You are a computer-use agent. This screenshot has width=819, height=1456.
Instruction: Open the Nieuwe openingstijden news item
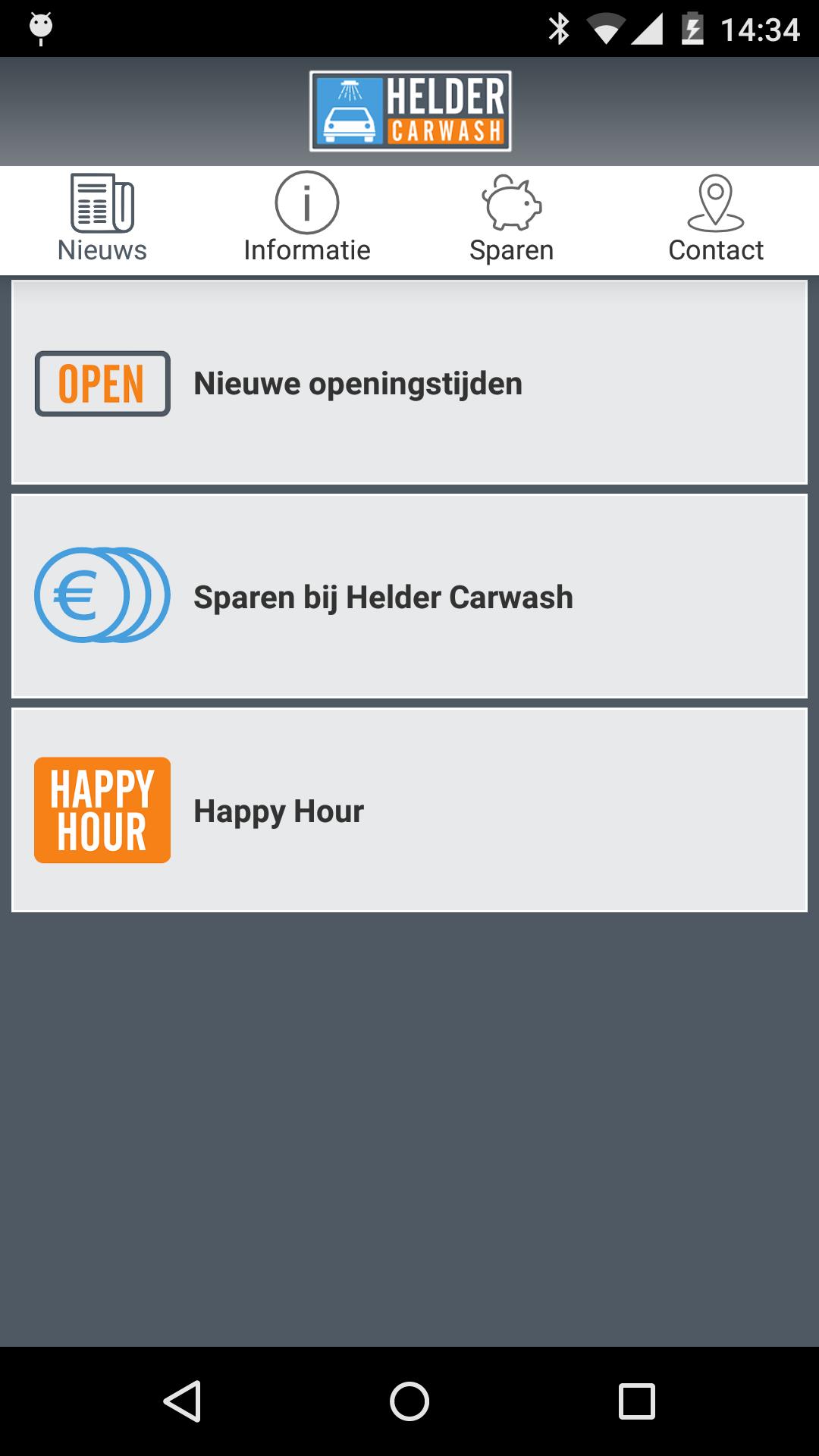[x=409, y=383]
